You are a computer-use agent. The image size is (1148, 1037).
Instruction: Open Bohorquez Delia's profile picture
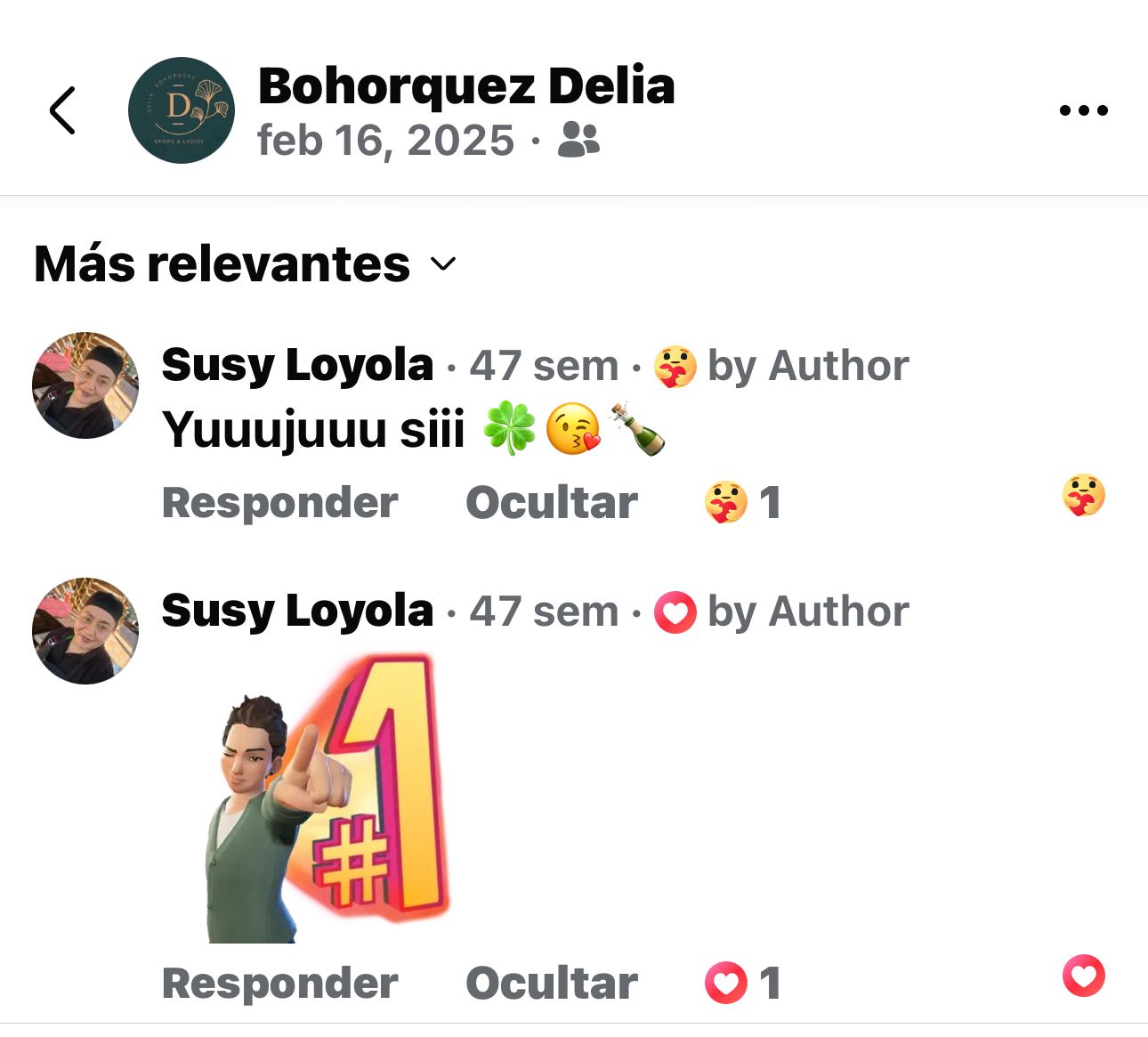coord(182,110)
